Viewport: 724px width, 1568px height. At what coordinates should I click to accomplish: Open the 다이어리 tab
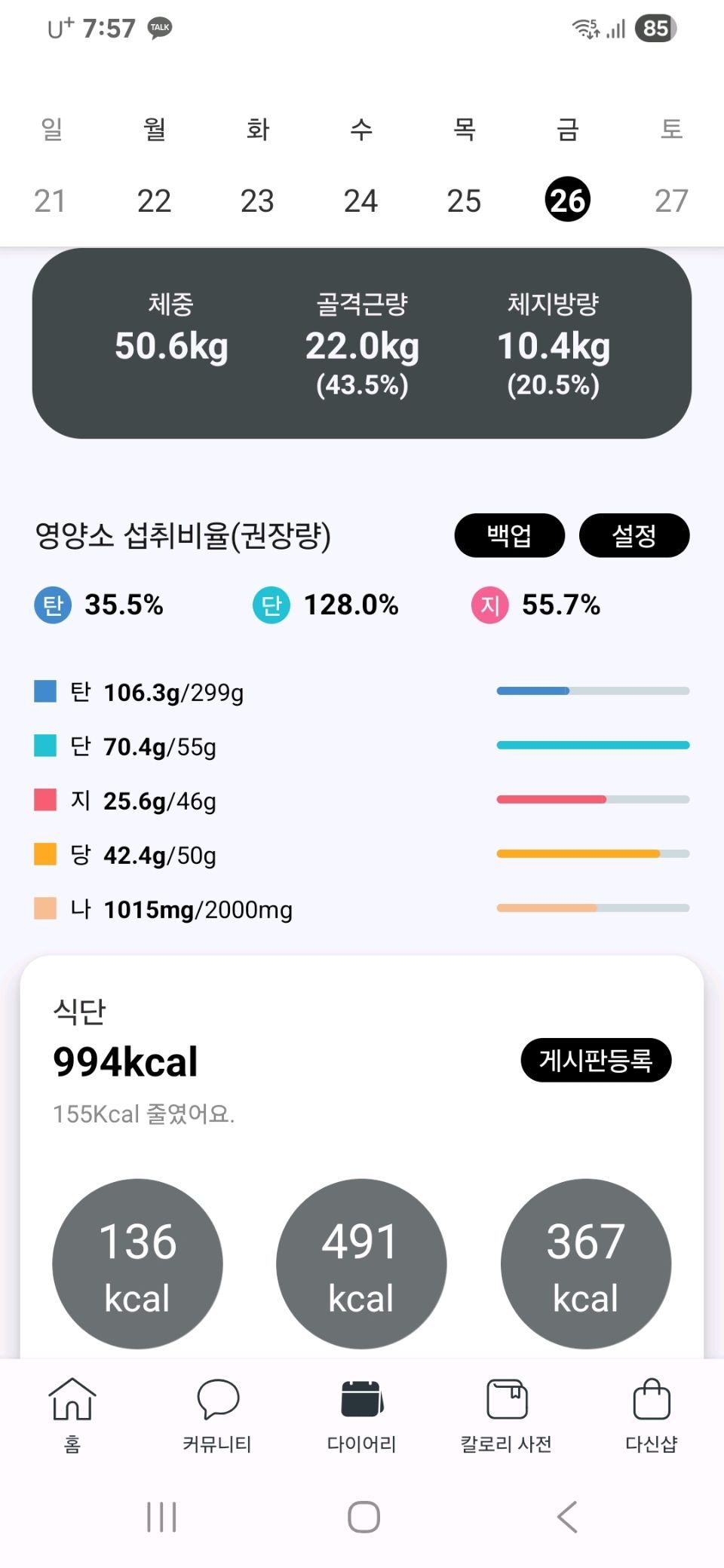pyautogui.click(x=362, y=1415)
